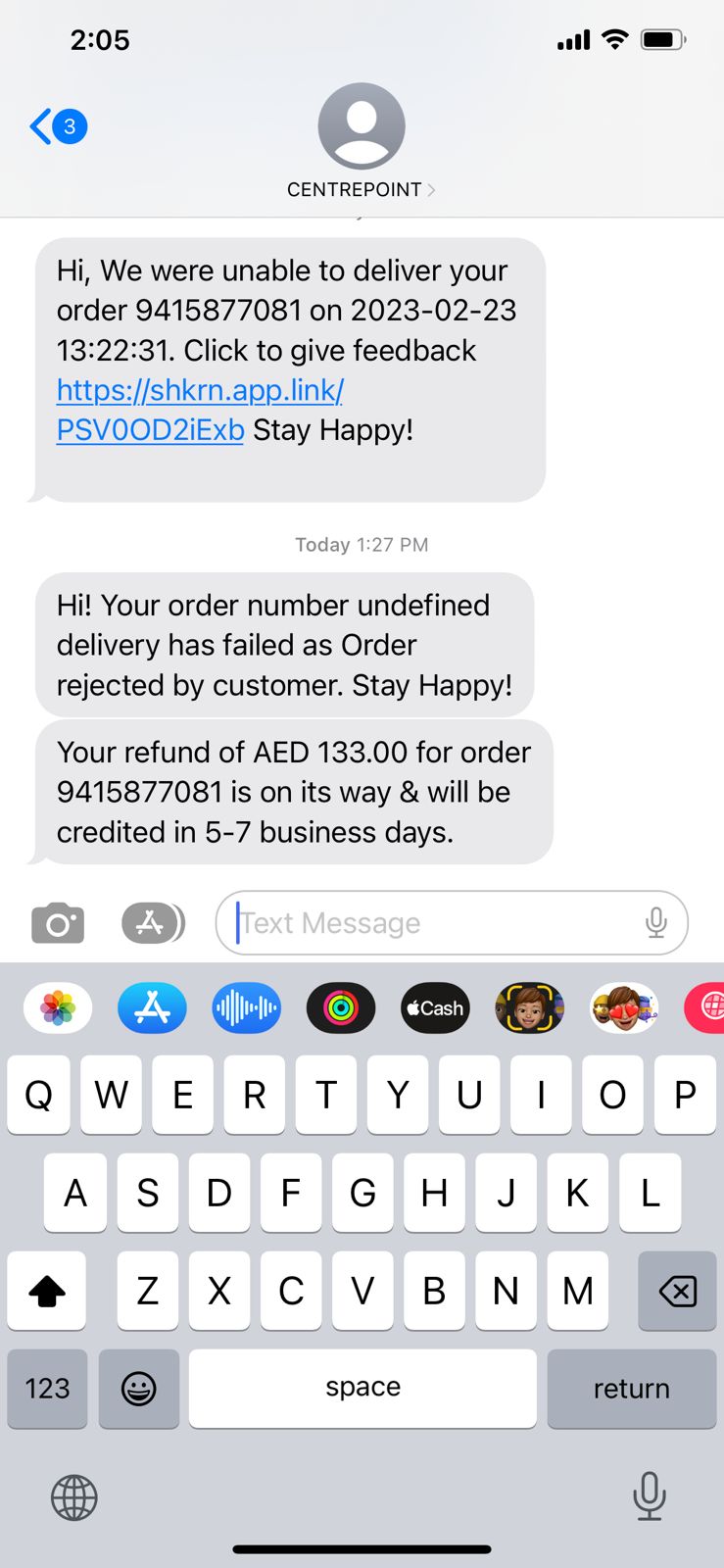Open the Apple Cash app
The width and height of the screenshot is (724, 1568).
435,1008
